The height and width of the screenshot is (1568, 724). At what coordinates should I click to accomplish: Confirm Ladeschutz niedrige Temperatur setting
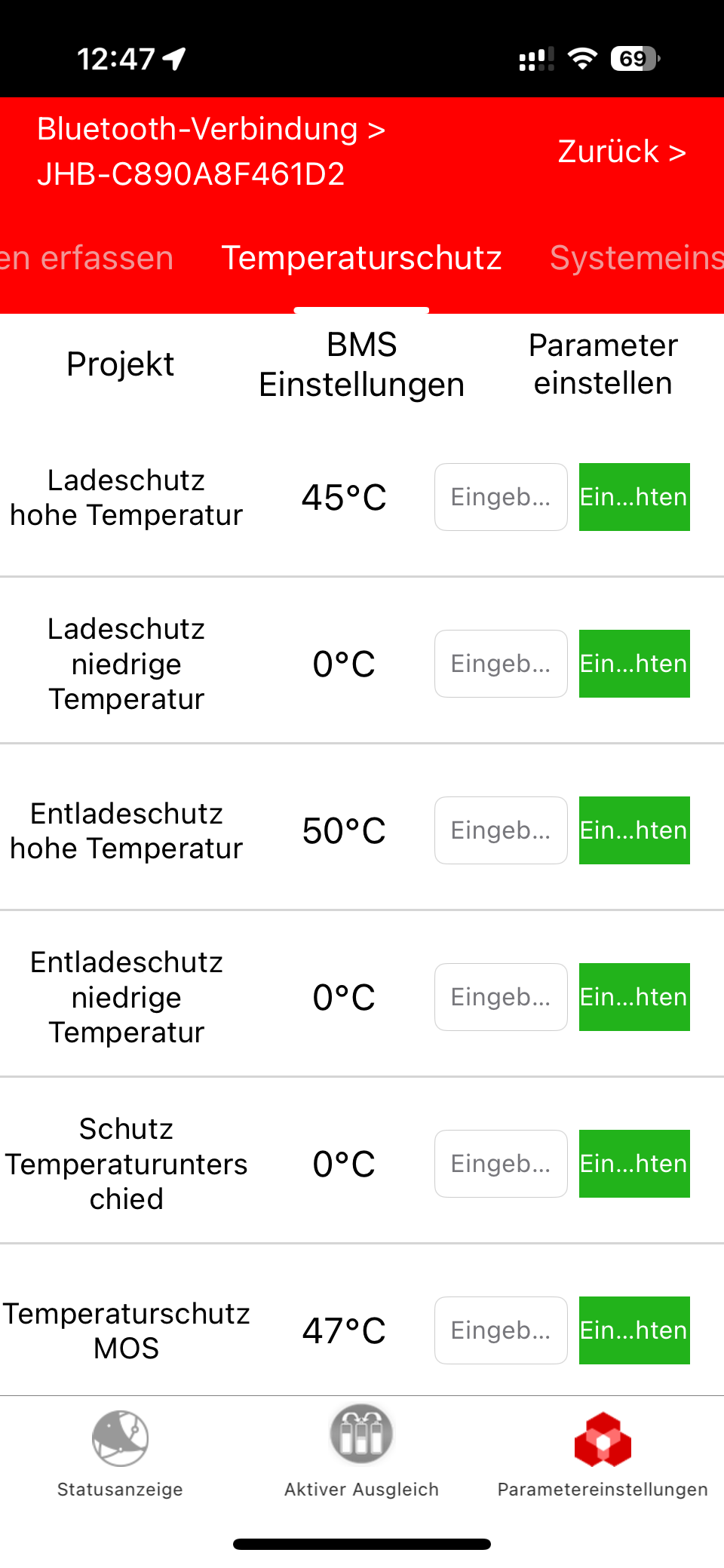[634, 664]
